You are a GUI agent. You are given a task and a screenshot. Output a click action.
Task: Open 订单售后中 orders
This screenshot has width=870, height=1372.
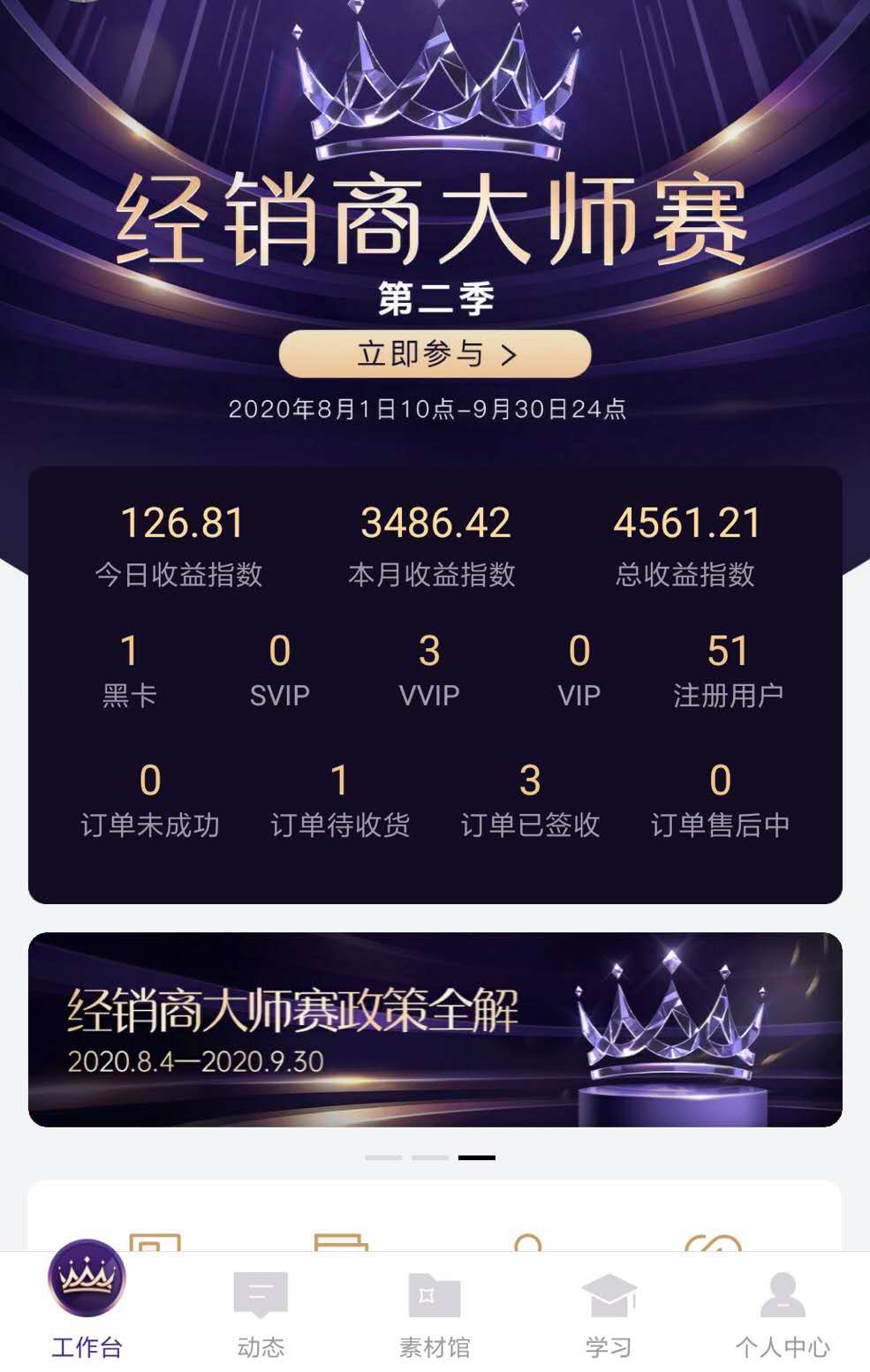tap(720, 801)
